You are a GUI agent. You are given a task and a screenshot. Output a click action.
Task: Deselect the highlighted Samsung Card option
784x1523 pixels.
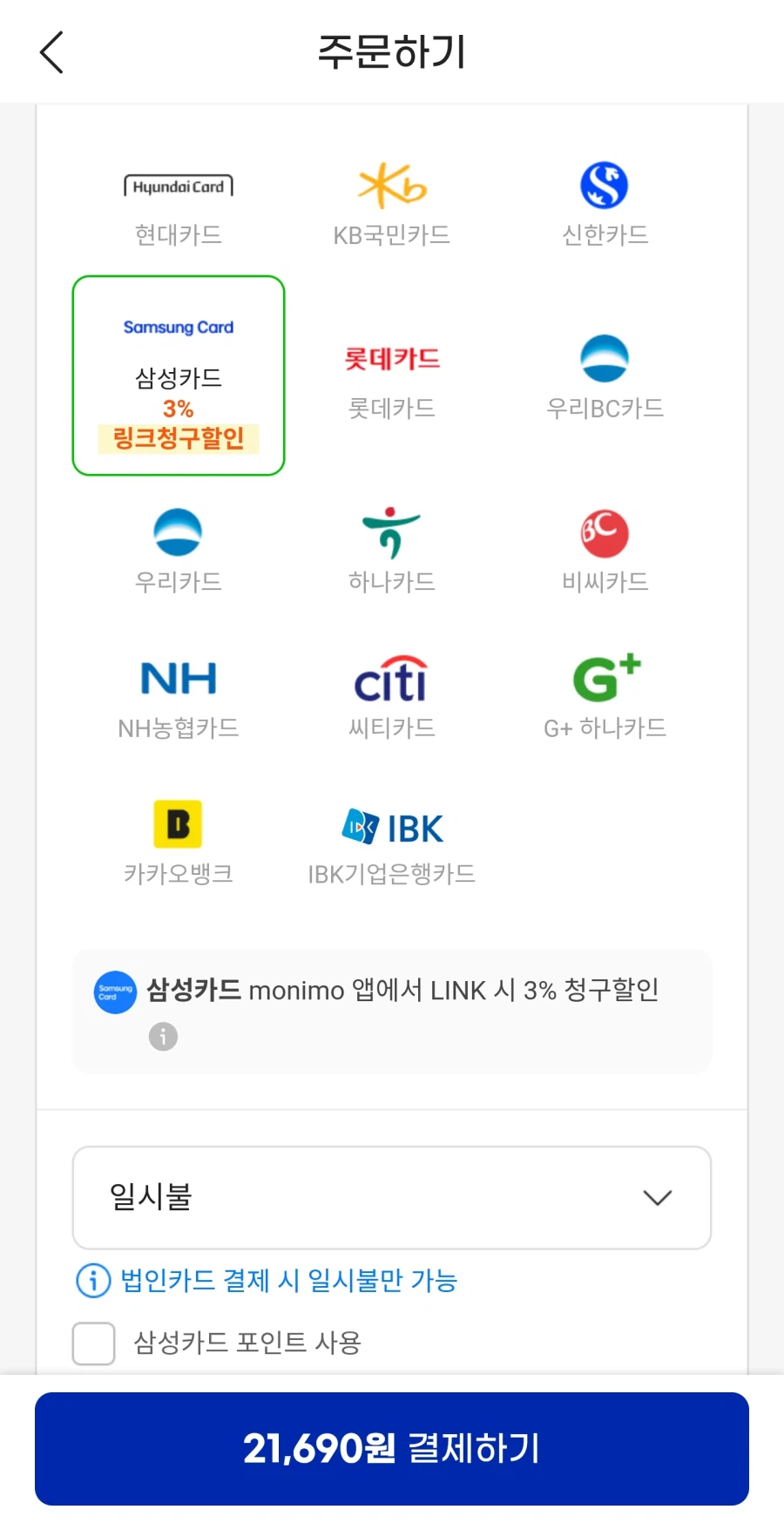point(178,375)
